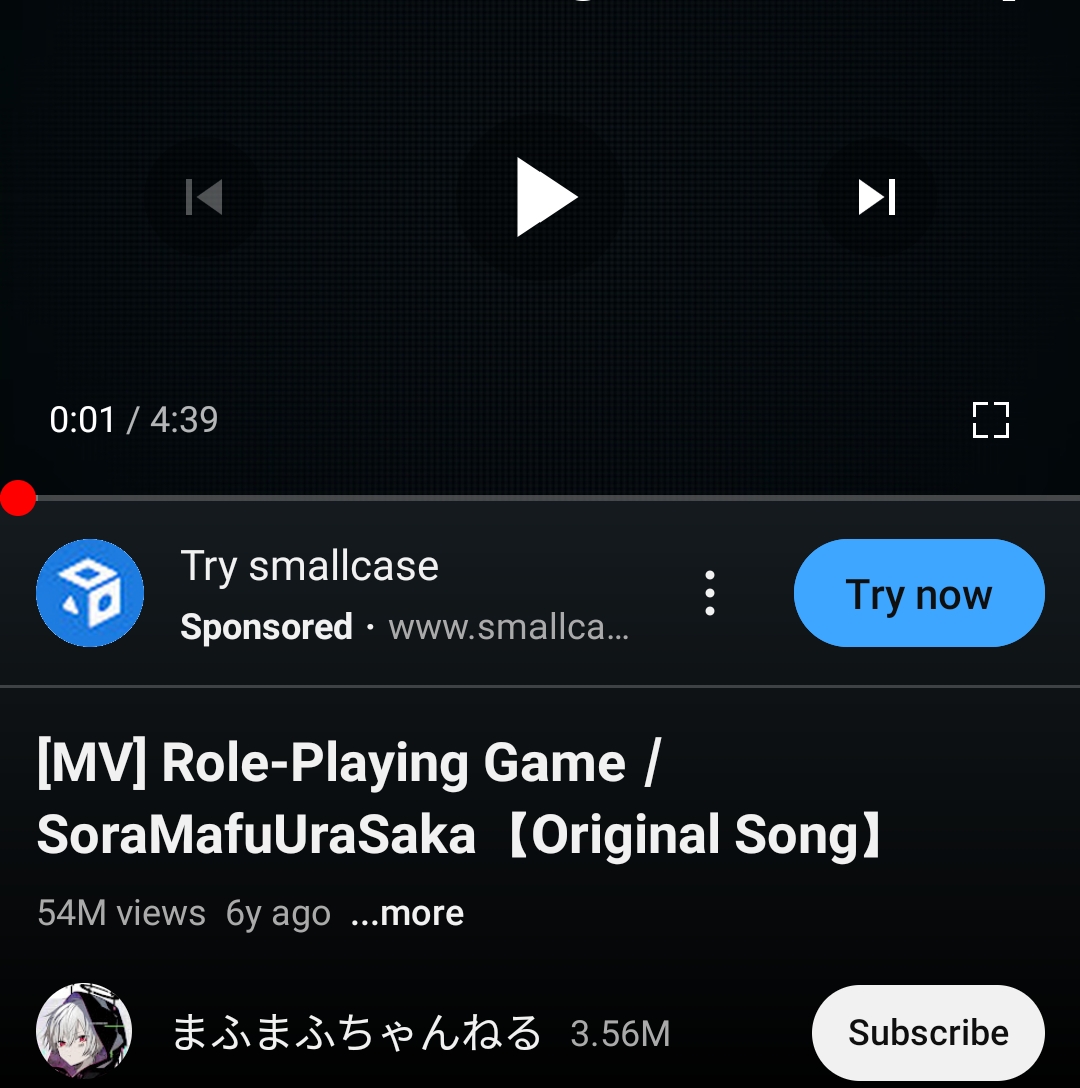Open the smallcase ad options menu
The image size is (1080, 1088).
click(x=709, y=593)
